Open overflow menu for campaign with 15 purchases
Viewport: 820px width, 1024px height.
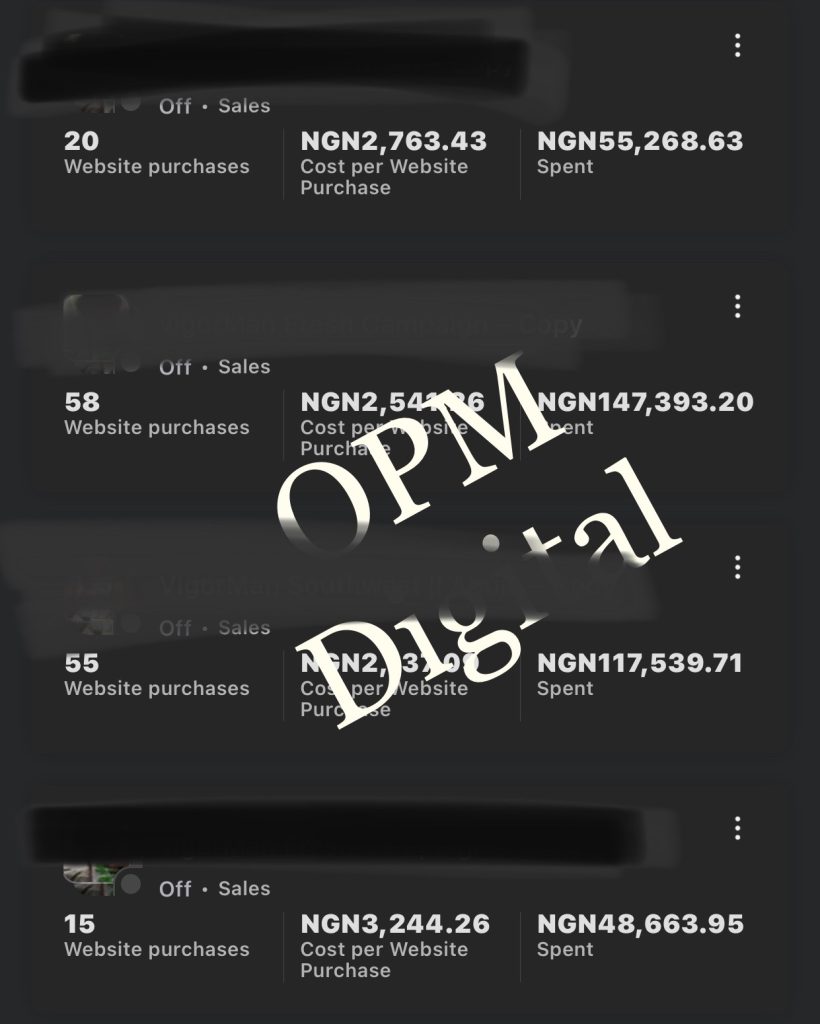coord(737,828)
